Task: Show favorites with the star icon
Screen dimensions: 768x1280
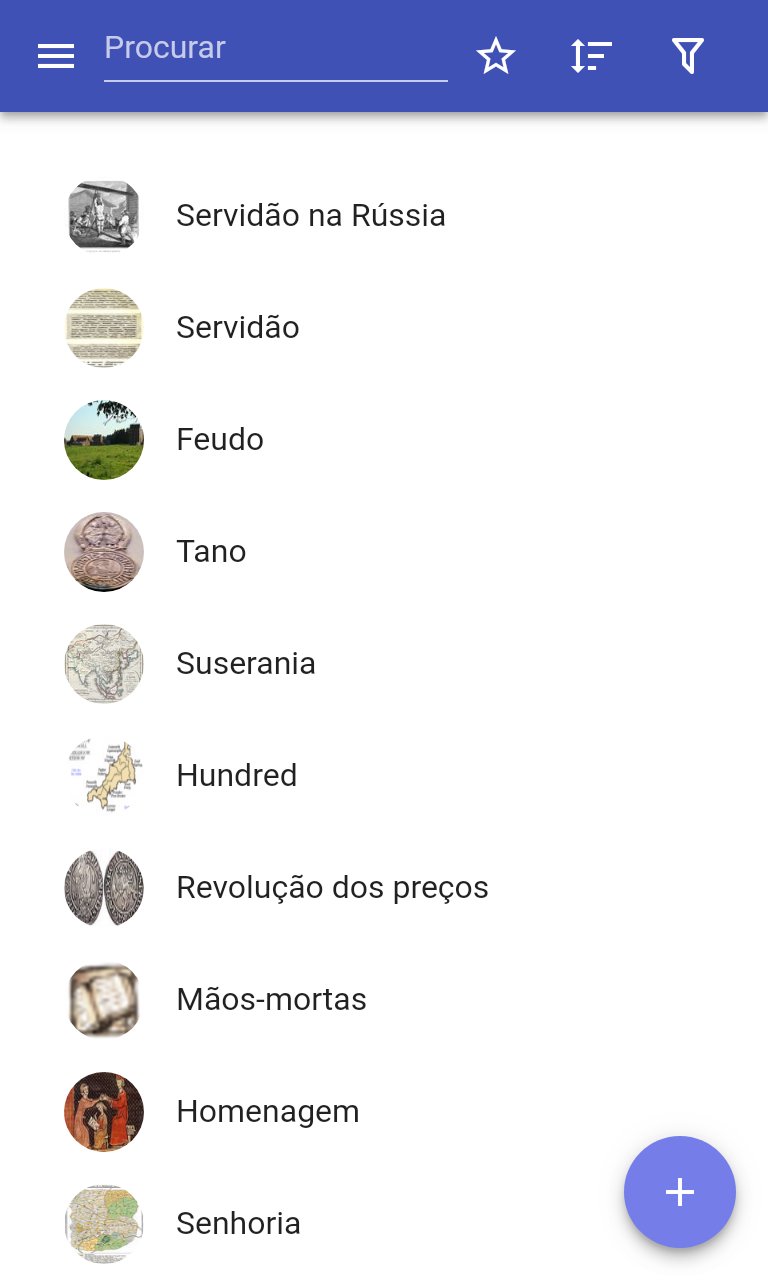Action: [x=496, y=57]
